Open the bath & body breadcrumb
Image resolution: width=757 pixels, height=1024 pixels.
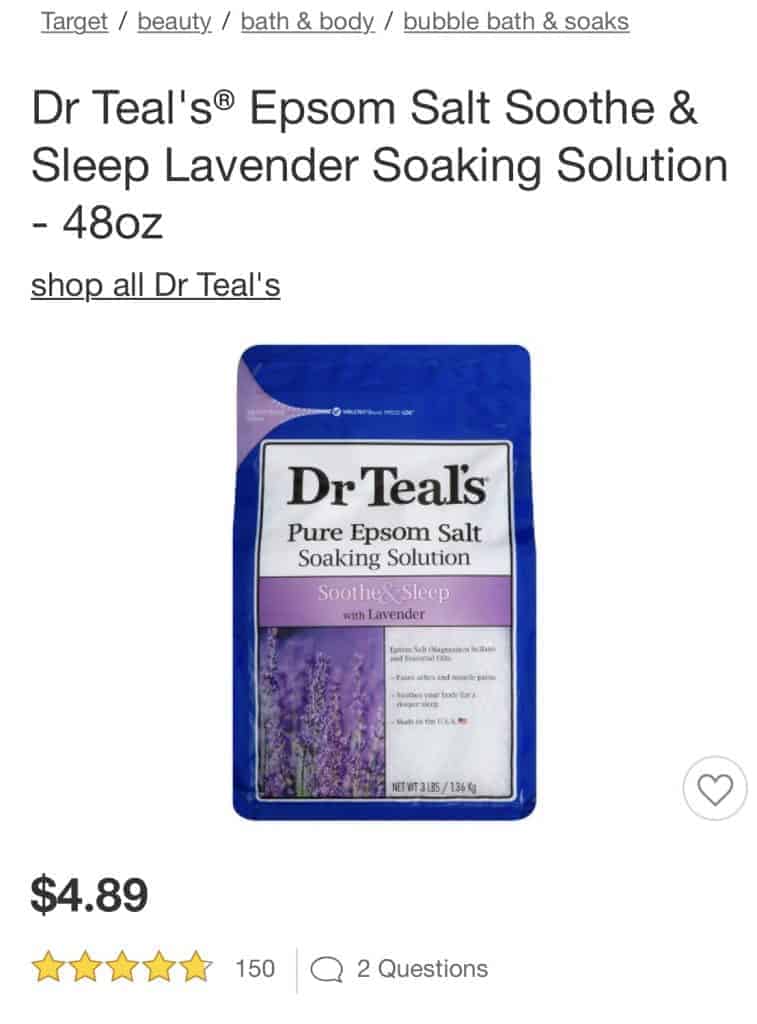click(307, 21)
